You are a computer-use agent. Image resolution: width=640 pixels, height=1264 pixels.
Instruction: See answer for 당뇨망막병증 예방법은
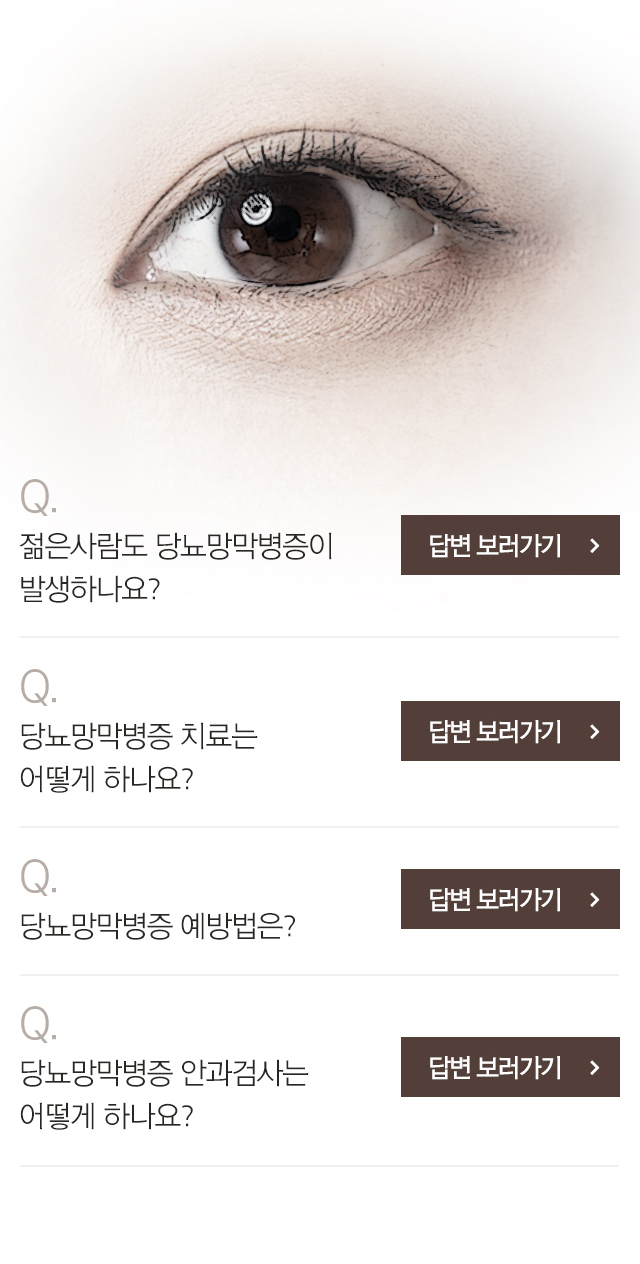point(510,899)
